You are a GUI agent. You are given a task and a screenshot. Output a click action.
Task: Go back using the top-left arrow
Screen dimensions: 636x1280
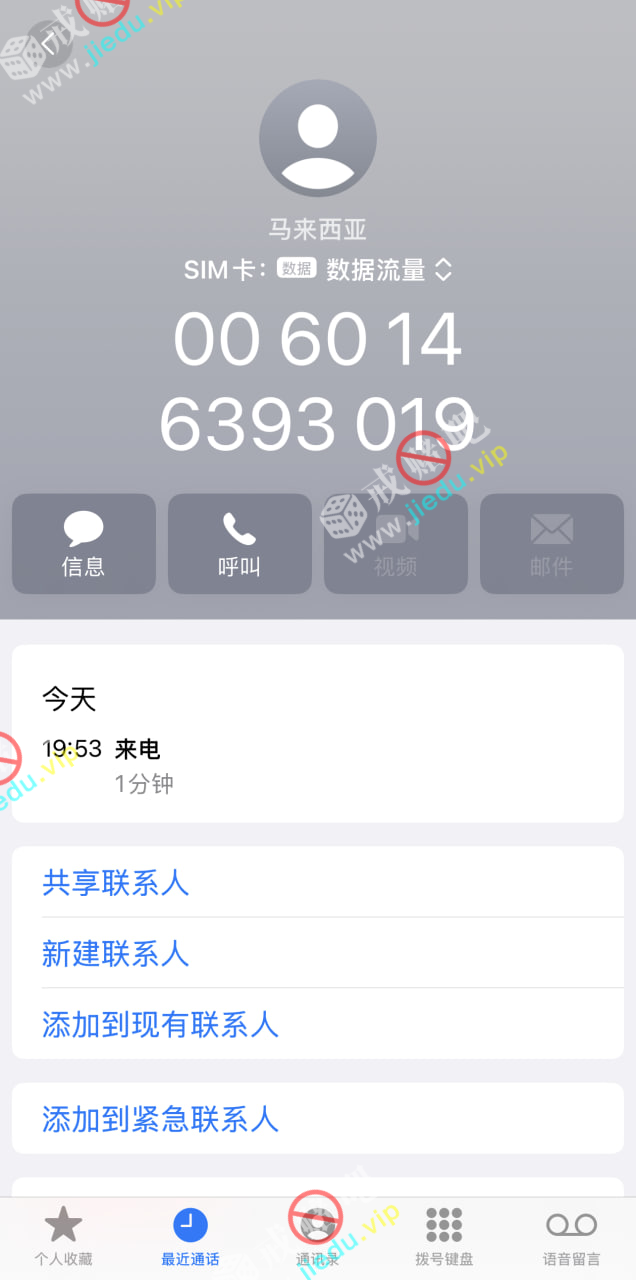click(48, 44)
